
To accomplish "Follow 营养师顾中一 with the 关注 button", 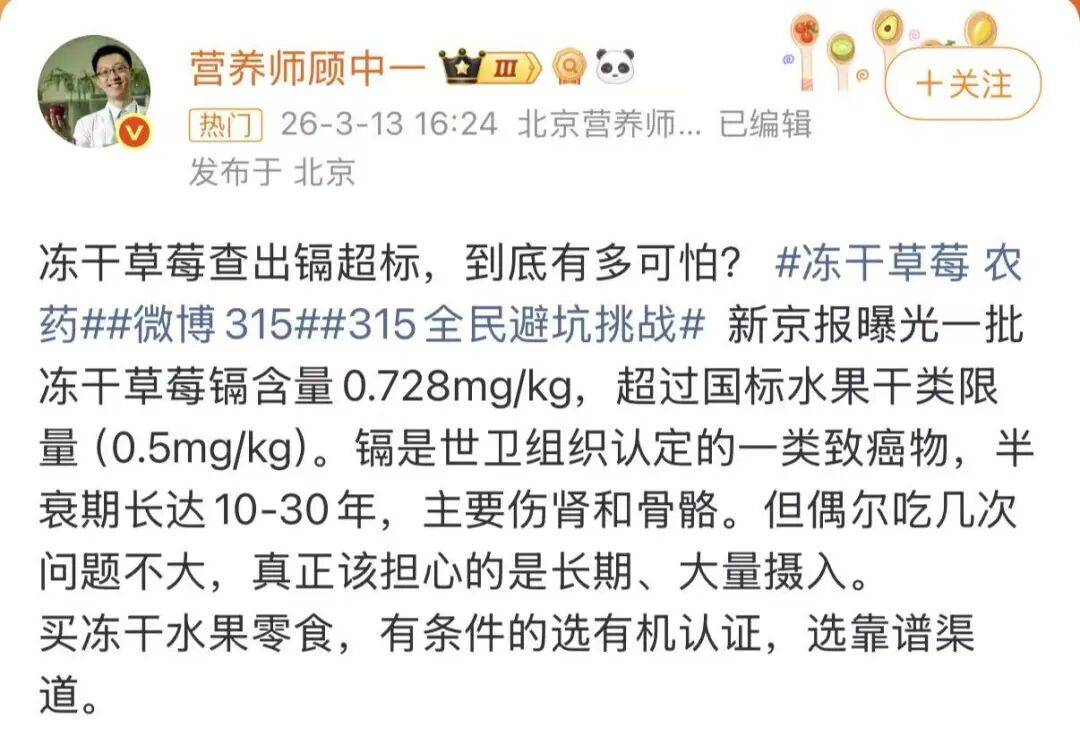I will point(962,84).
